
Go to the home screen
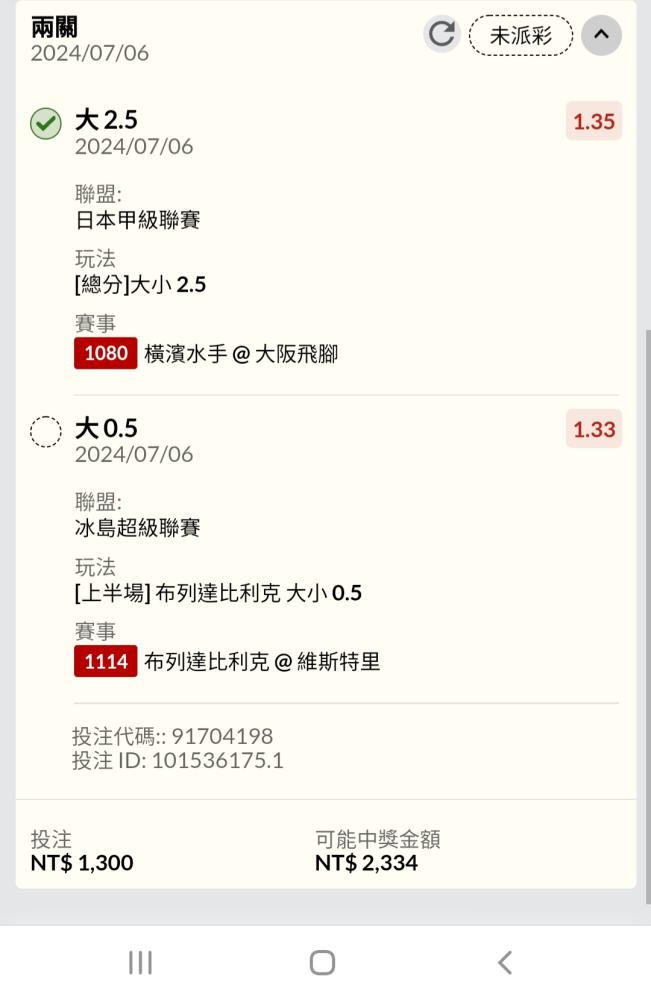[322, 962]
